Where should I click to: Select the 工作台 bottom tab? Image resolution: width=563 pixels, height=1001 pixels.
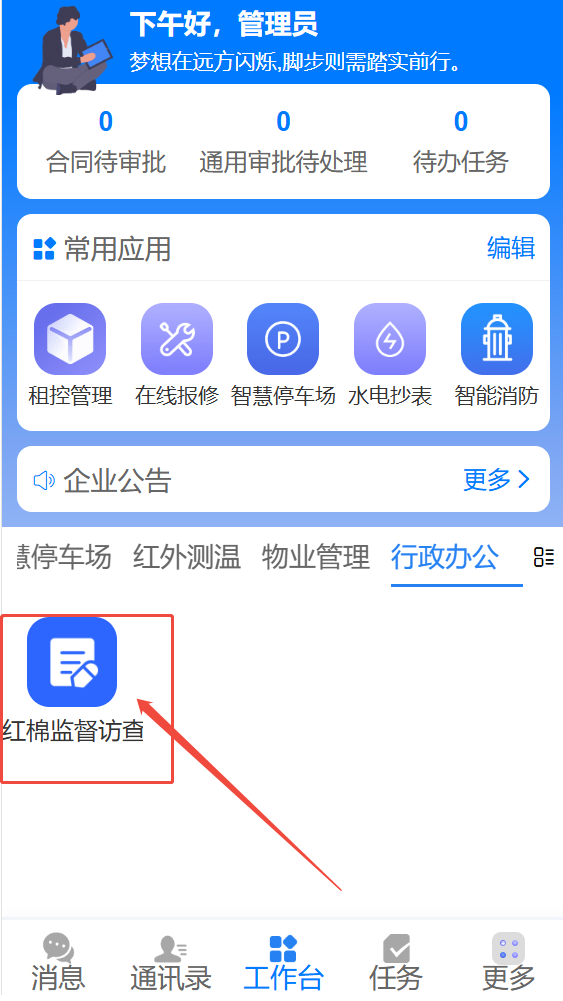pos(283,961)
